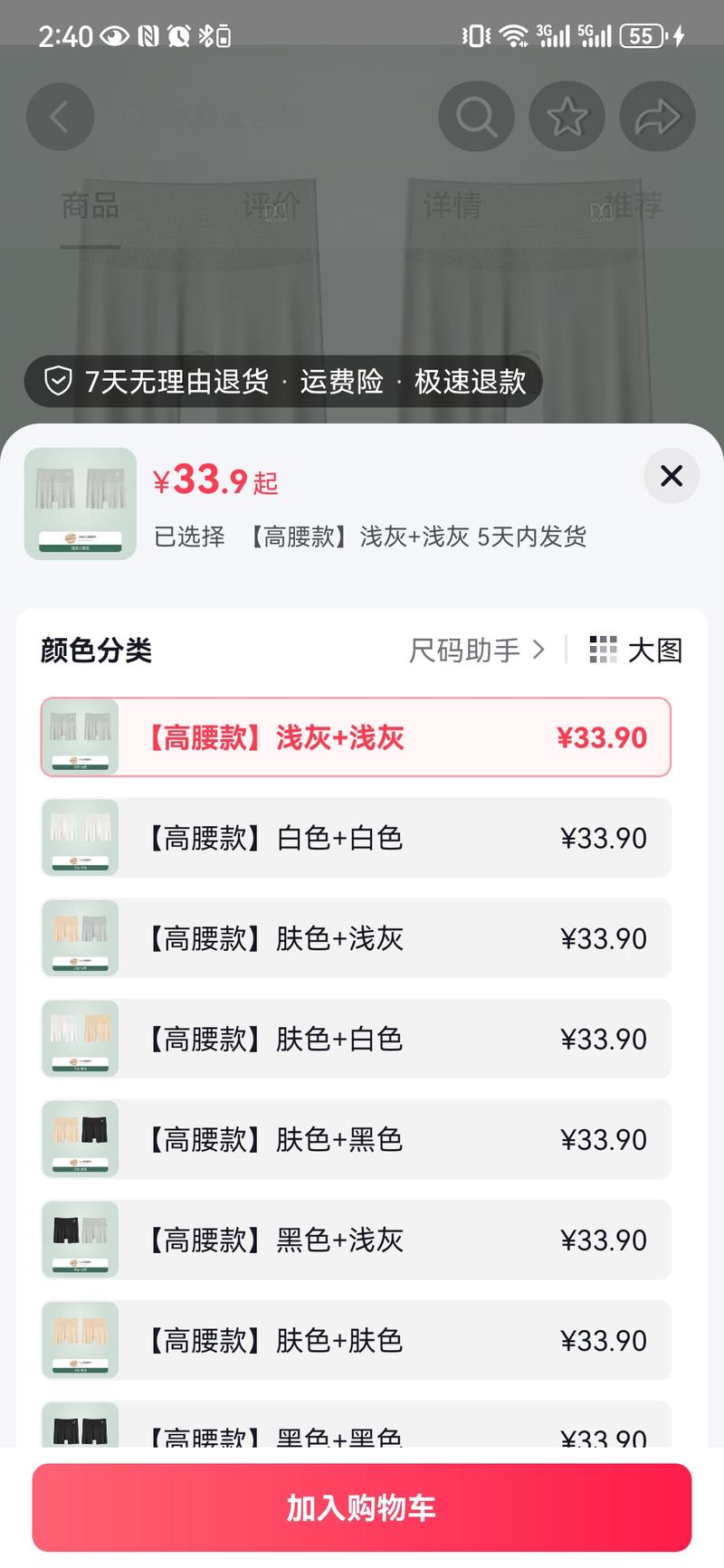Expand details via chevron next to 尺码助手
The width and height of the screenshot is (724, 1568).
point(539,650)
